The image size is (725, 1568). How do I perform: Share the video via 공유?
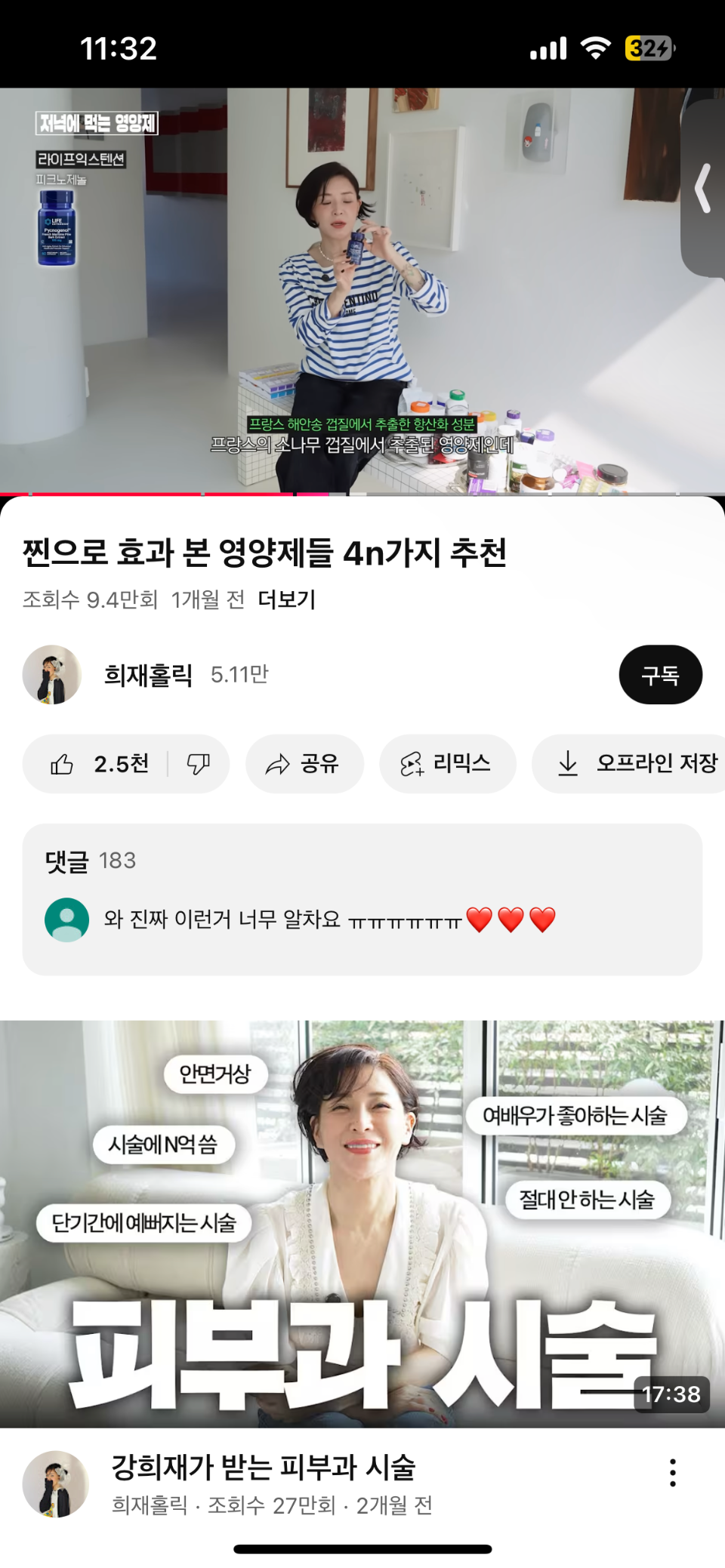(304, 764)
